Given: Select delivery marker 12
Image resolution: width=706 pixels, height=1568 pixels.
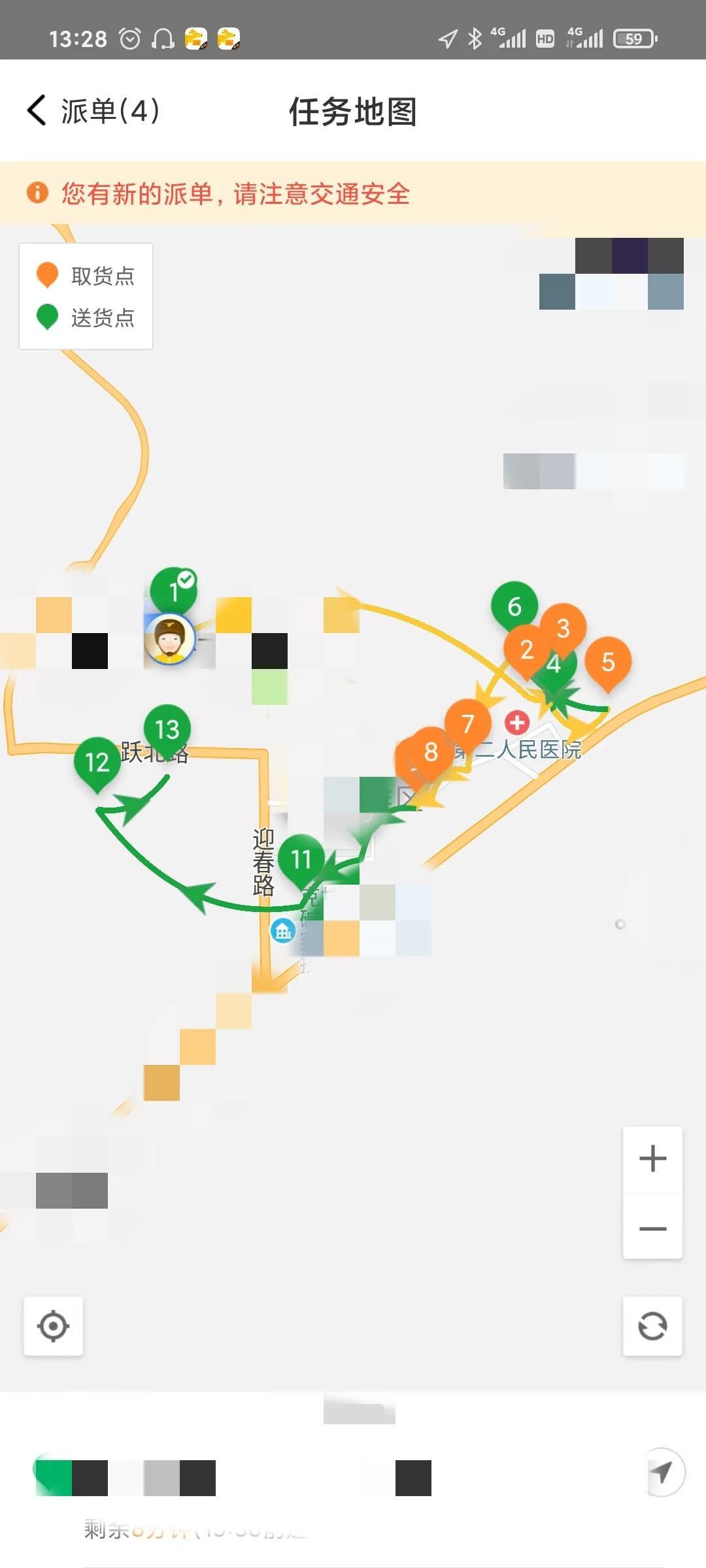Looking at the screenshot, I should tap(97, 761).
